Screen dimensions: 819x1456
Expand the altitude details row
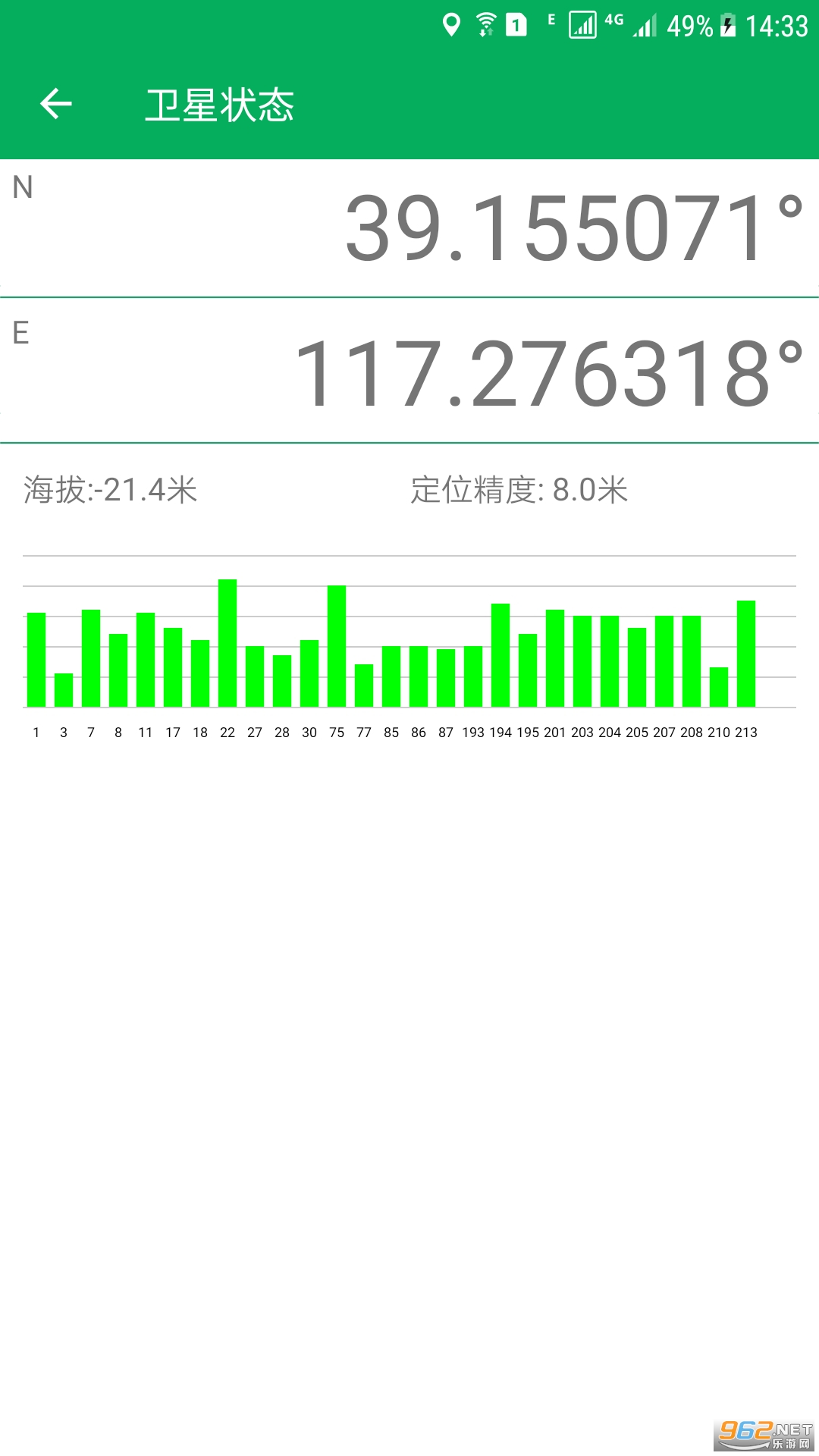click(x=110, y=489)
